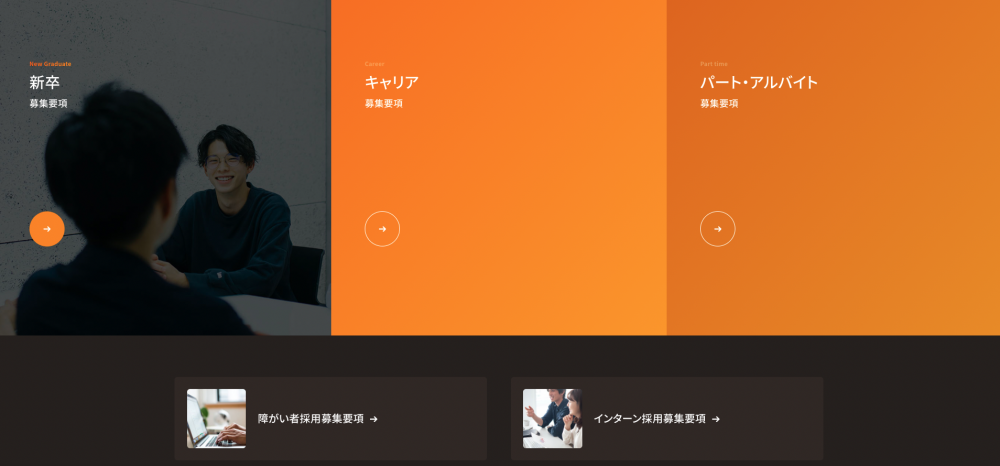This screenshot has width=1000, height=466.
Task: Open the 新卒 new graduate recruitment arrow
Action: (x=47, y=229)
